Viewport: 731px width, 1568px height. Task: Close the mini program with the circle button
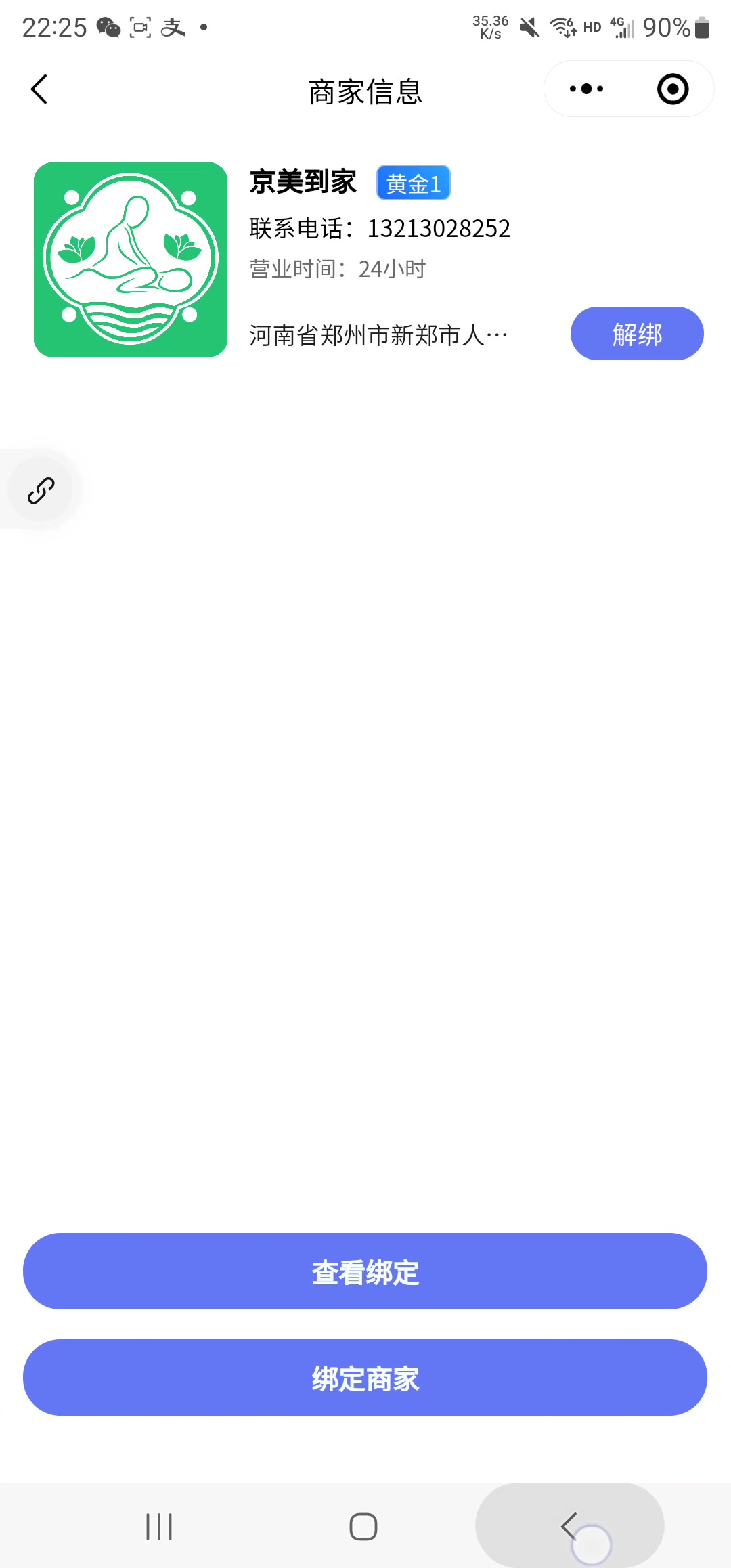pyautogui.click(x=672, y=89)
